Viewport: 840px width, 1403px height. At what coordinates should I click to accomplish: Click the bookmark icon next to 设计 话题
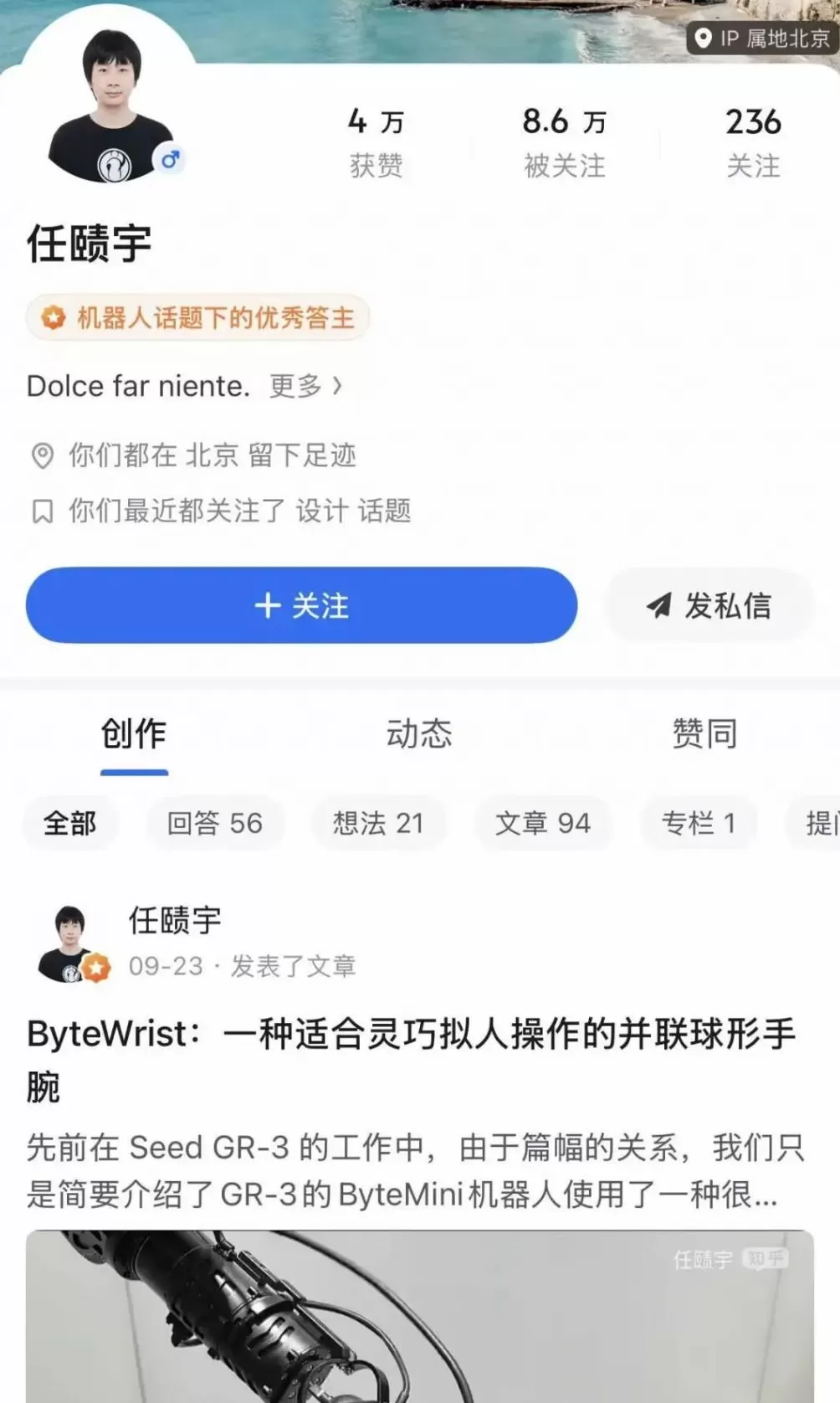tap(41, 511)
